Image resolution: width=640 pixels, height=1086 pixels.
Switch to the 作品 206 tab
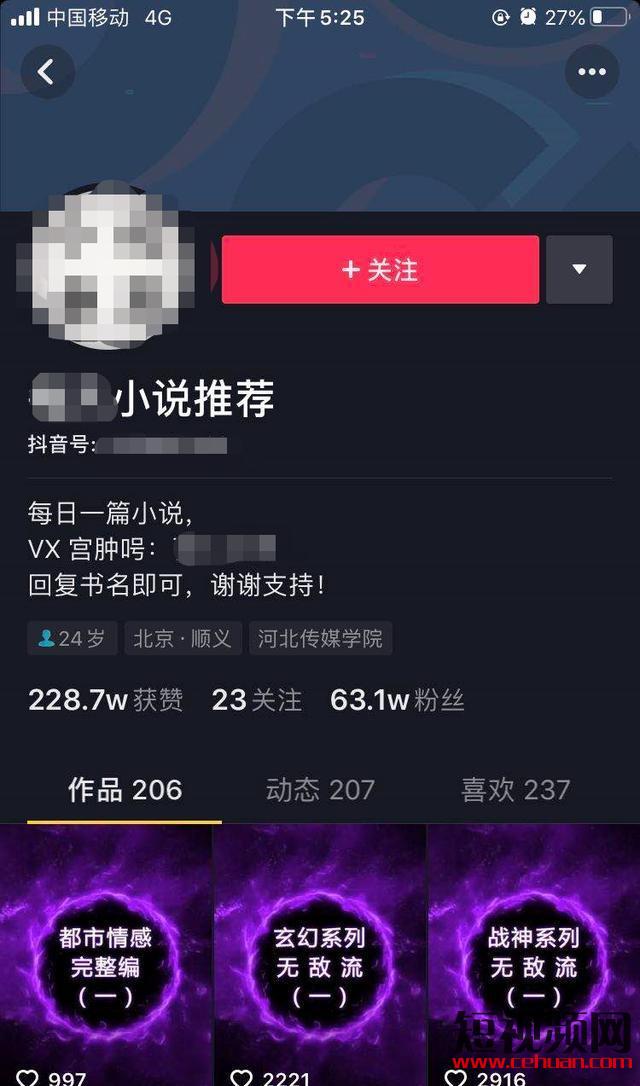pos(125,790)
